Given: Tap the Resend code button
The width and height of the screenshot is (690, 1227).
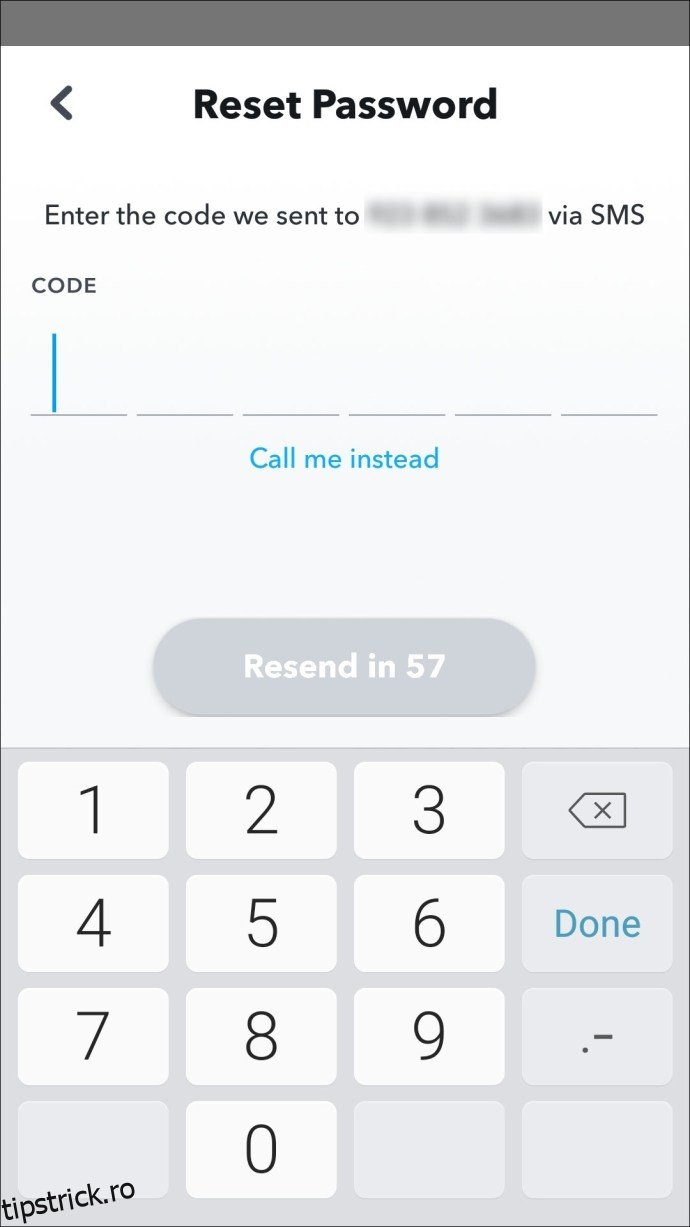Looking at the screenshot, I should tap(344, 666).
